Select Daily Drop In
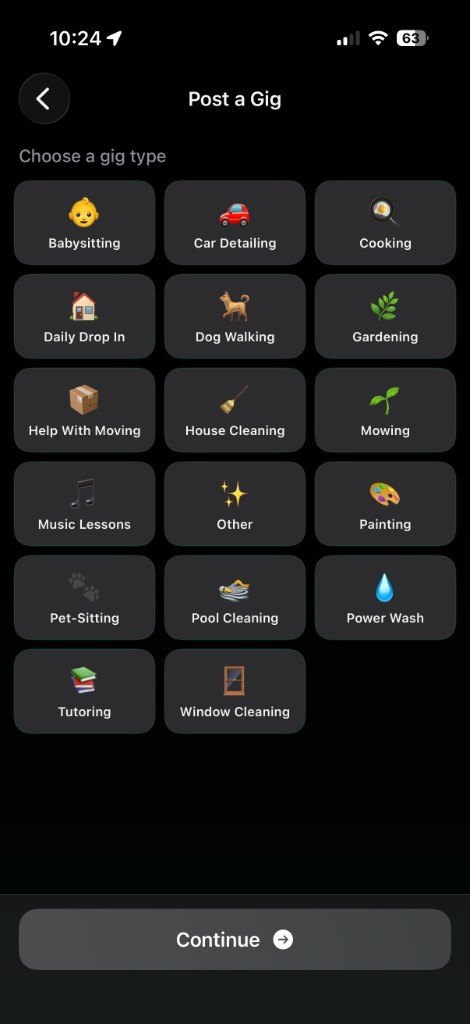This screenshot has width=470, height=1024. [x=84, y=317]
